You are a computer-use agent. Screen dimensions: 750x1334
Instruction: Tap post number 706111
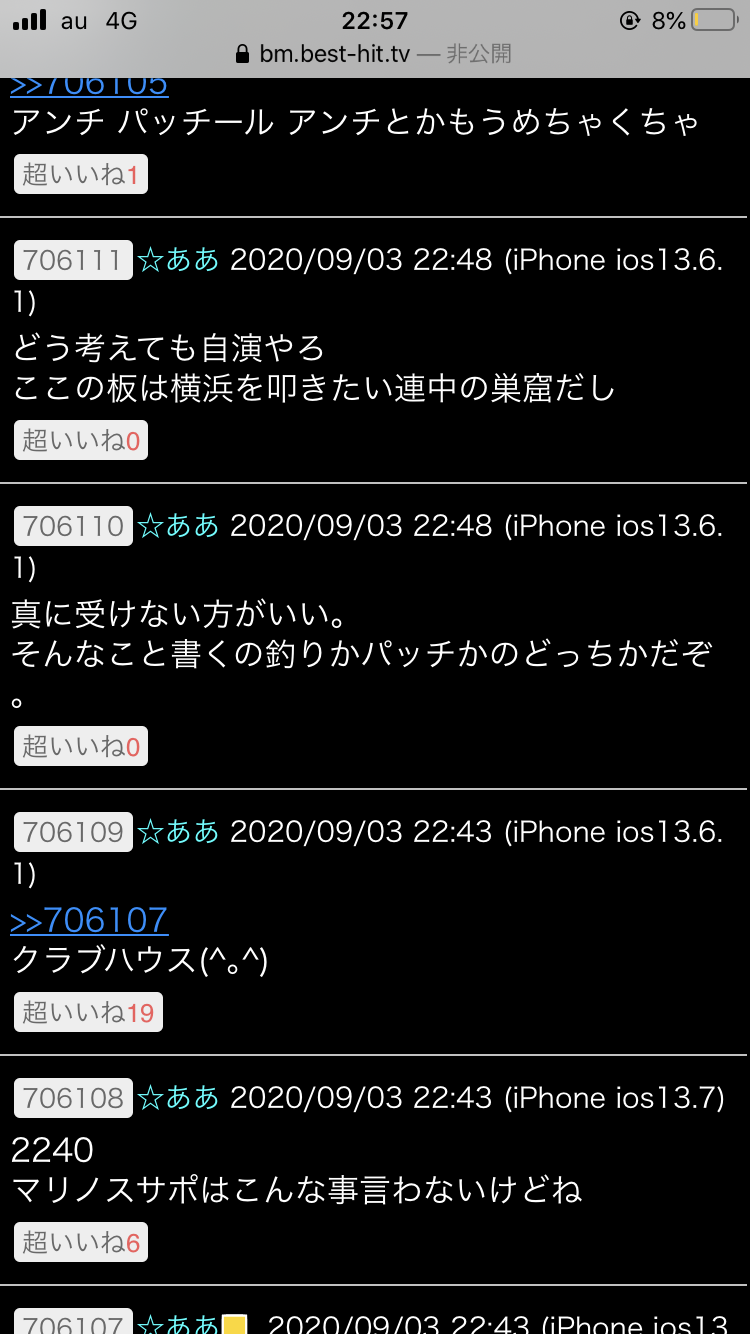tap(73, 260)
